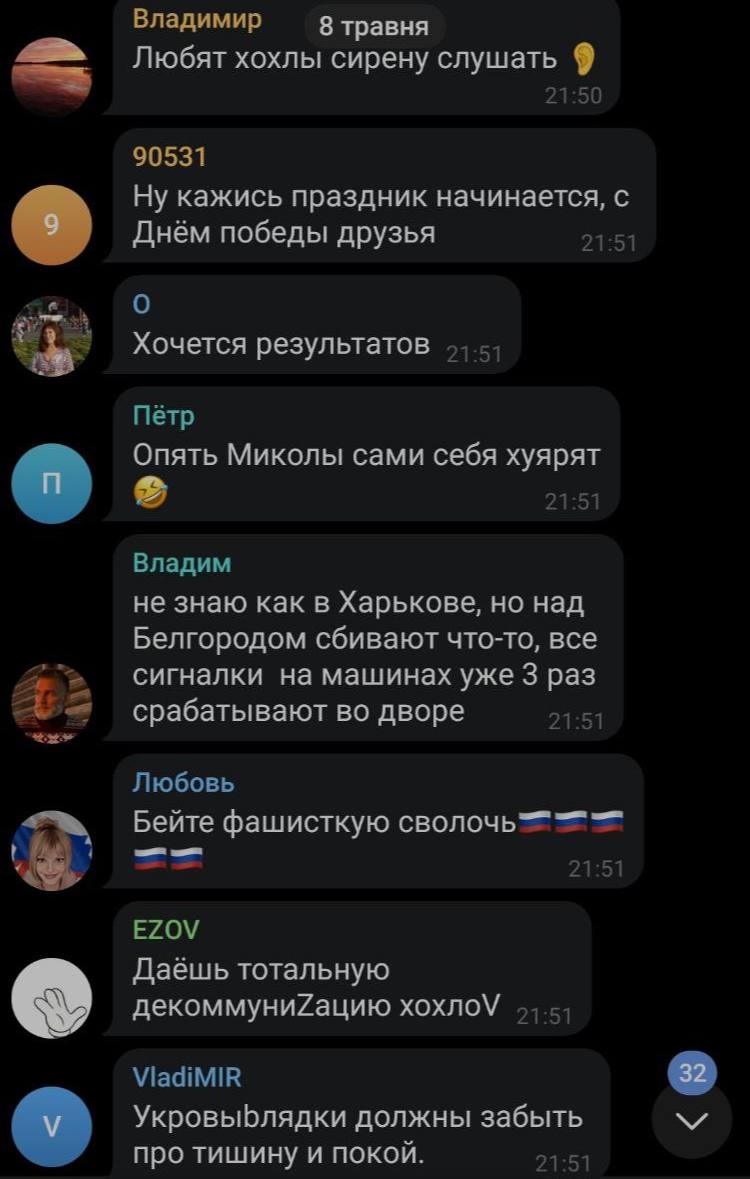Open Любовь's profile photo
750x1179 pixels.
[x=52, y=850]
